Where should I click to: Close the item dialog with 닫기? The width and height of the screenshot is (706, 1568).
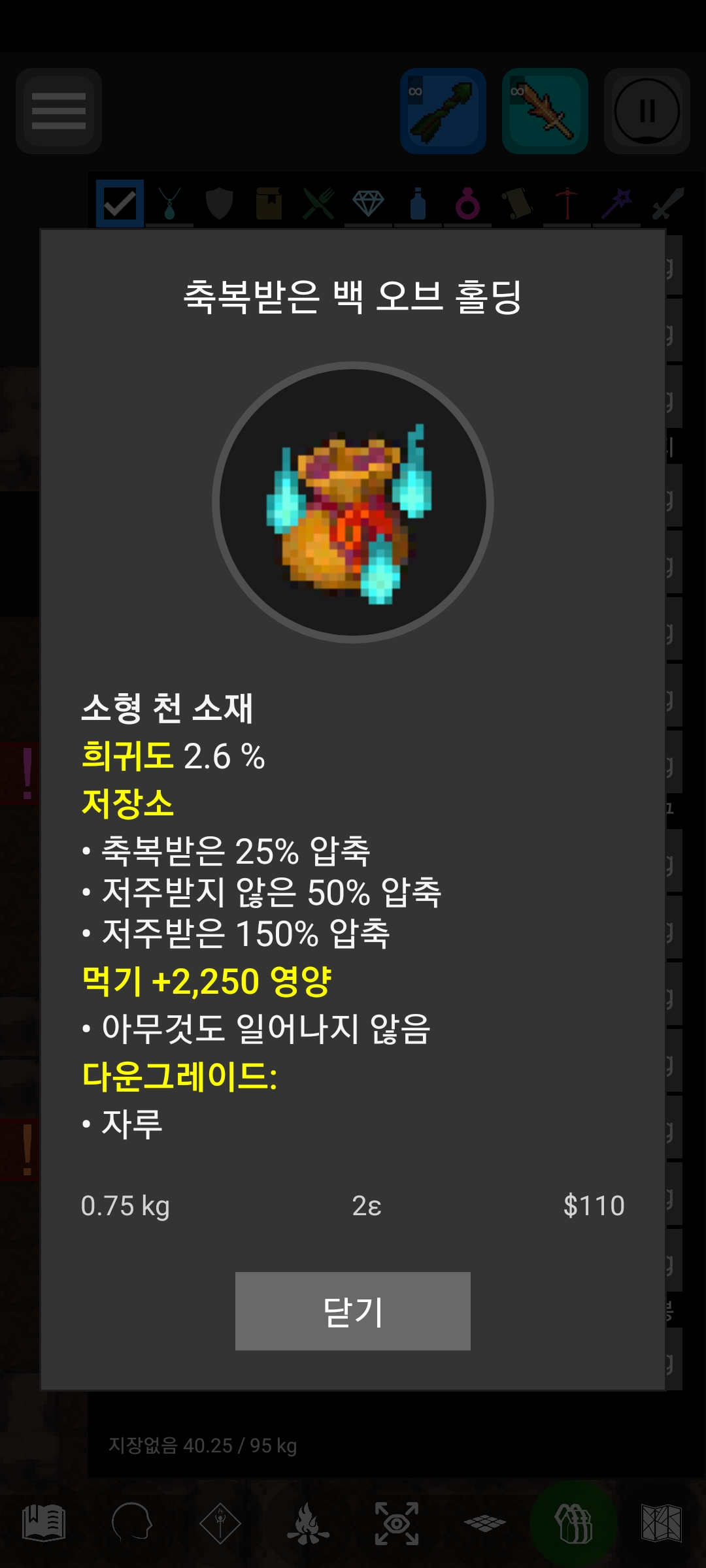tap(352, 1311)
